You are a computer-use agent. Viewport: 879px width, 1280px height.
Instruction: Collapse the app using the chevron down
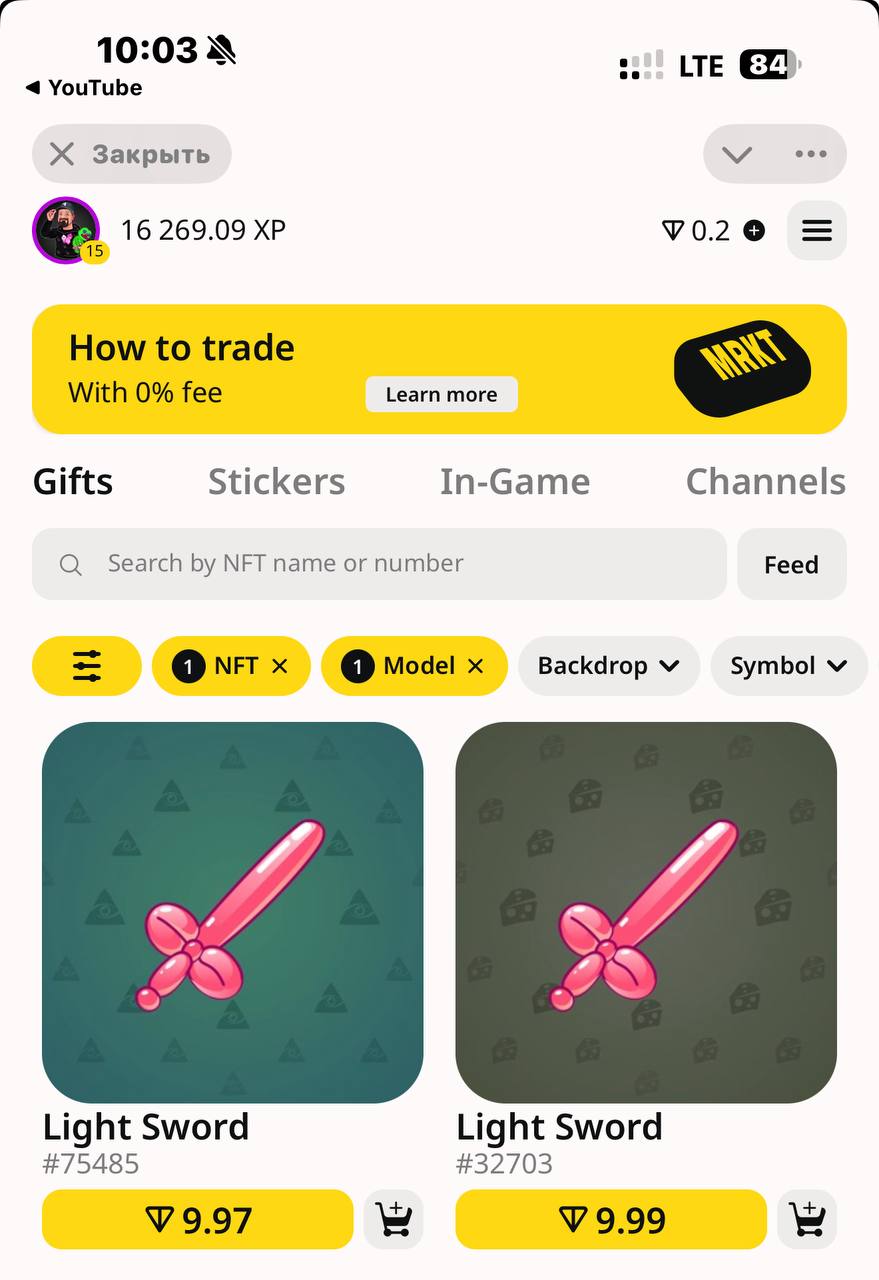(x=737, y=154)
